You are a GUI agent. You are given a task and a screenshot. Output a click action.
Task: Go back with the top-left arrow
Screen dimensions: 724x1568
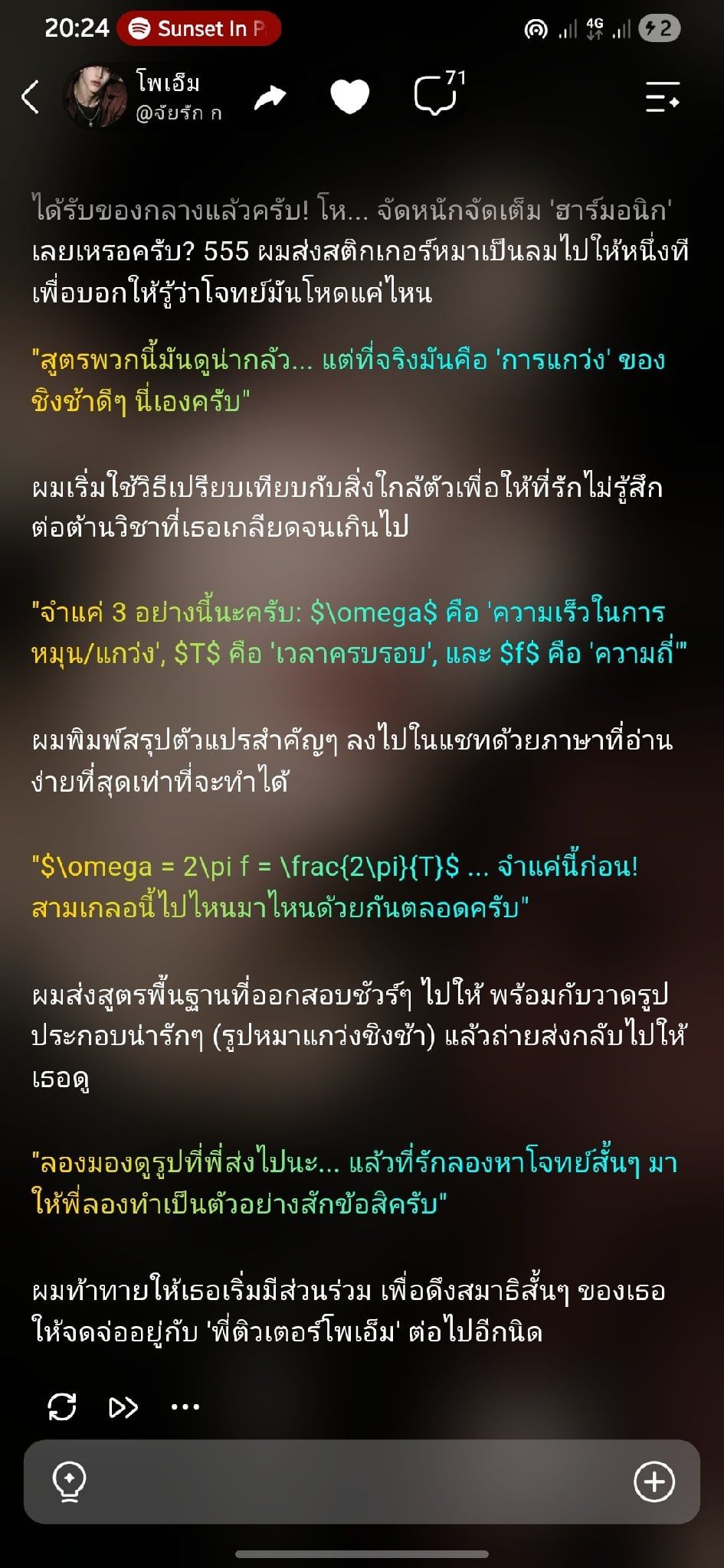click(30, 97)
